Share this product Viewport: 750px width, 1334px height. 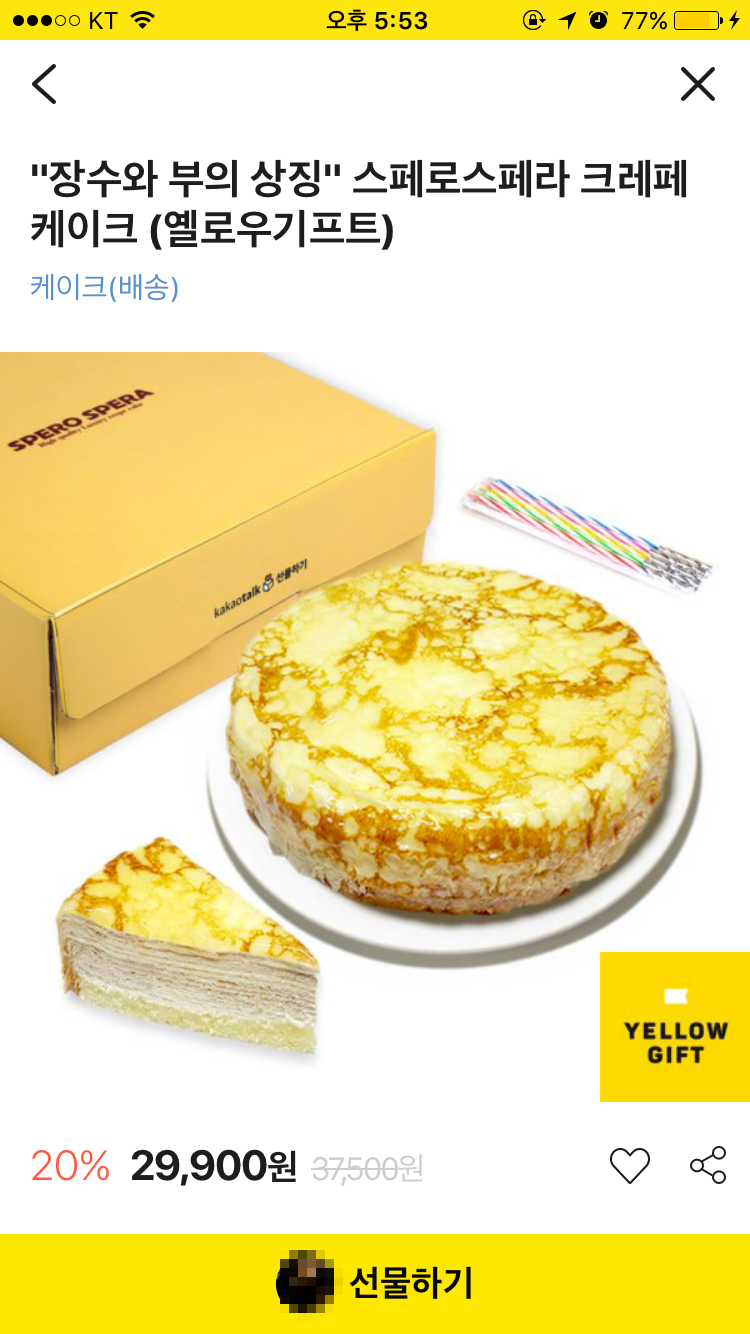click(708, 1166)
